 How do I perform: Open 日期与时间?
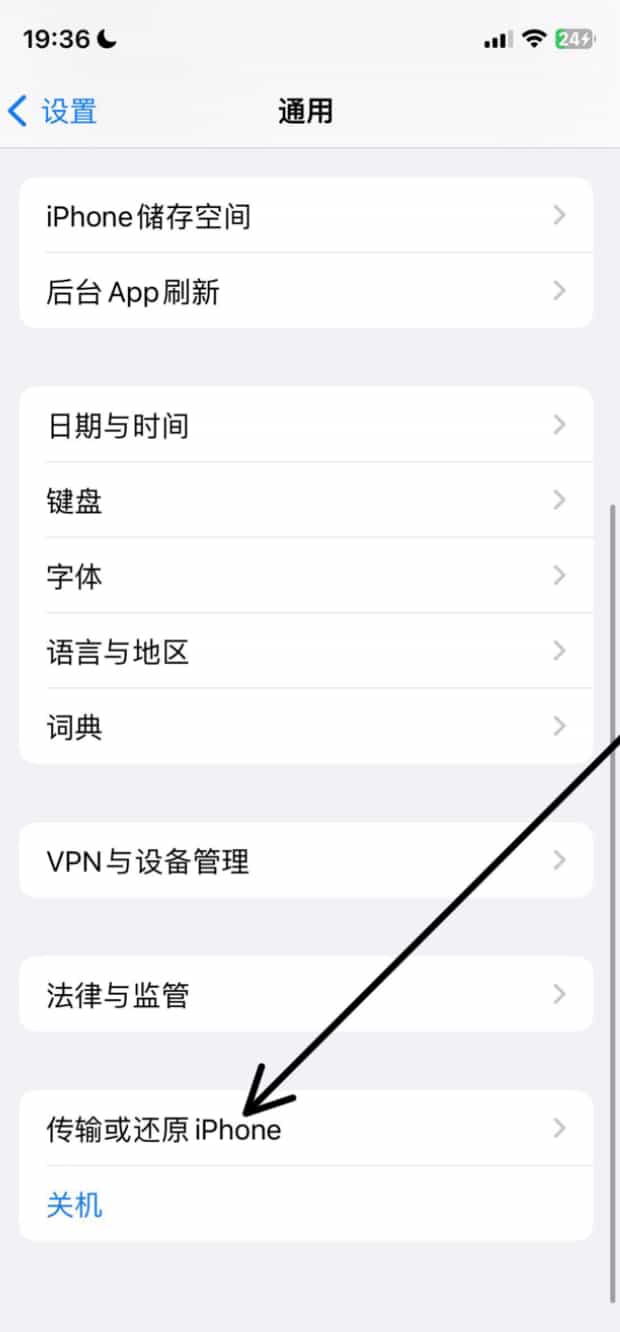click(306, 425)
